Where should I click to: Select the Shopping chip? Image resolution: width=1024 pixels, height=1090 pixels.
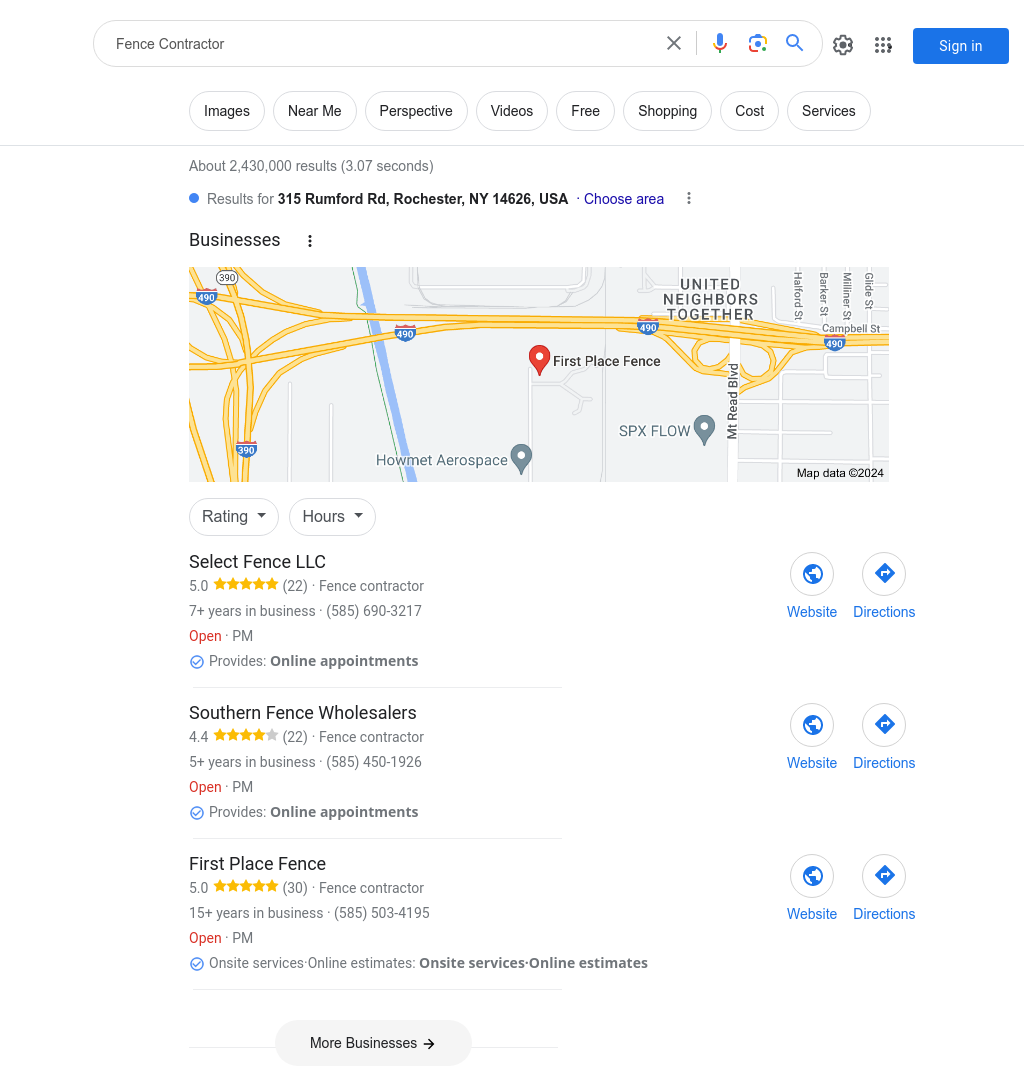pyautogui.click(x=667, y=111)
